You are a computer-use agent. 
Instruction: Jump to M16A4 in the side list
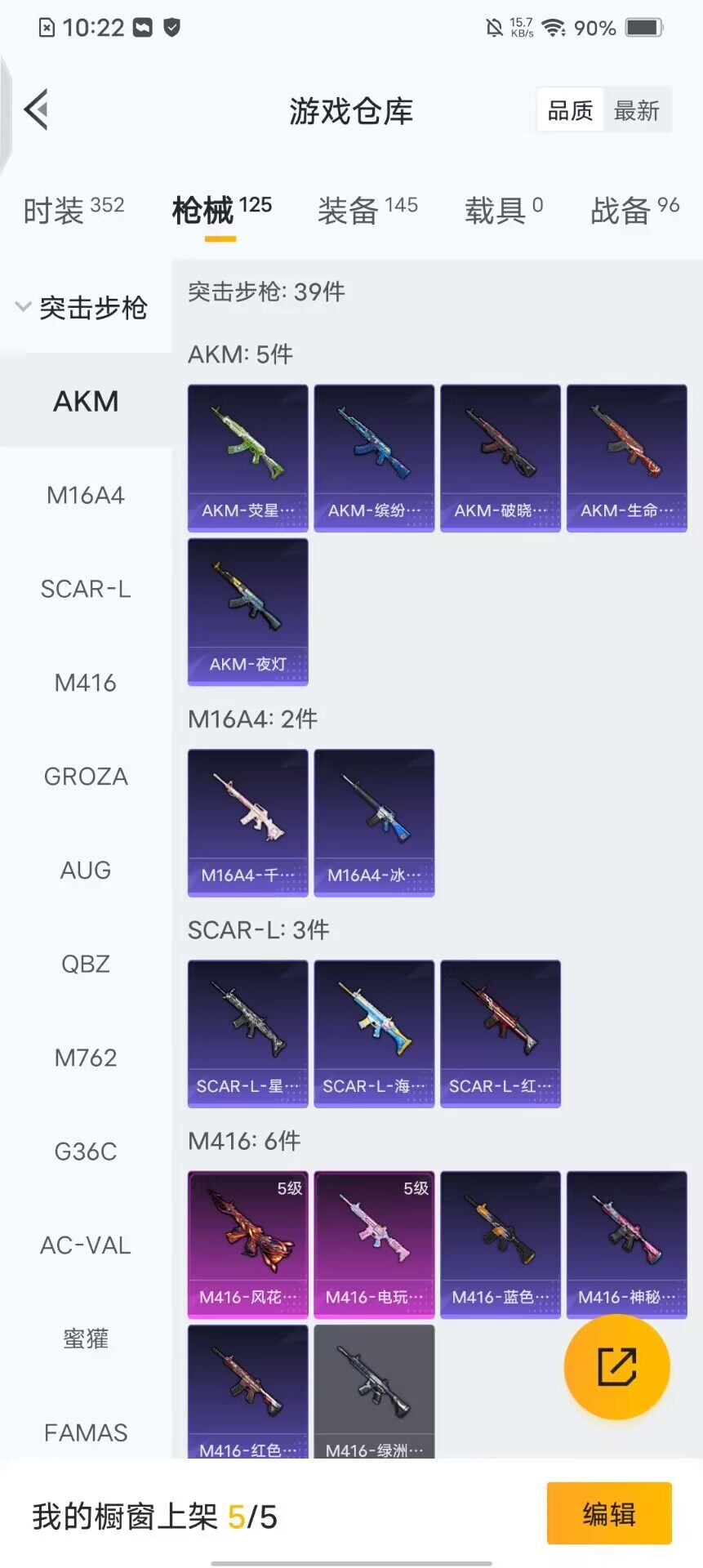coord(86,495)
